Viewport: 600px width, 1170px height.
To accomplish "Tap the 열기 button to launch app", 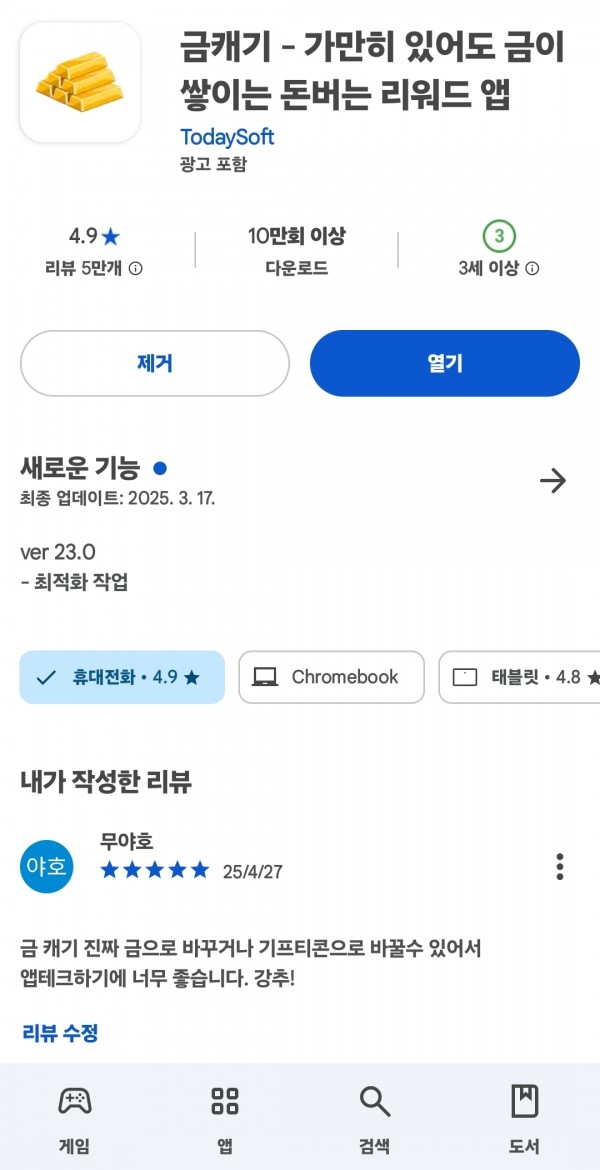I will tap(445, 363).
